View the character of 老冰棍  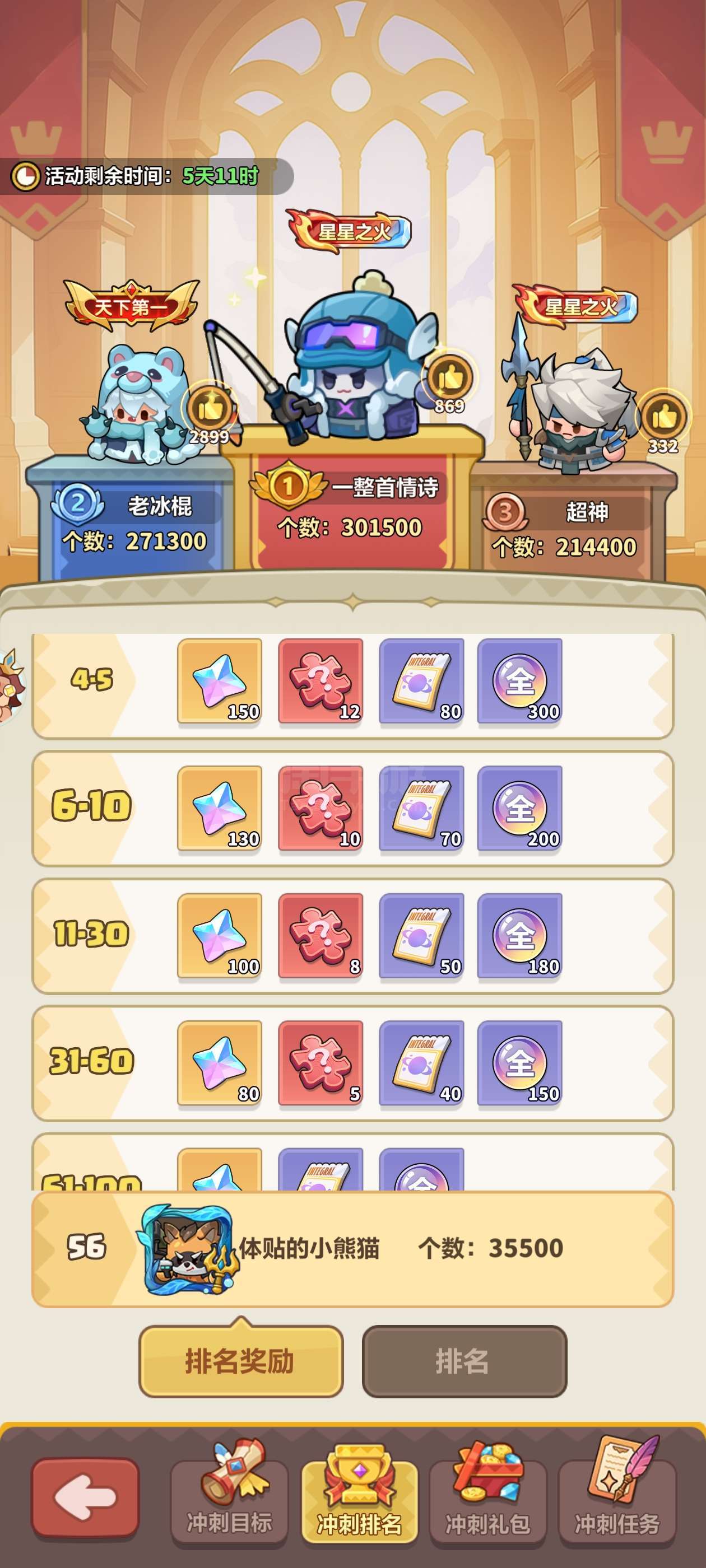pyautogui.click(x=137, y=405)
